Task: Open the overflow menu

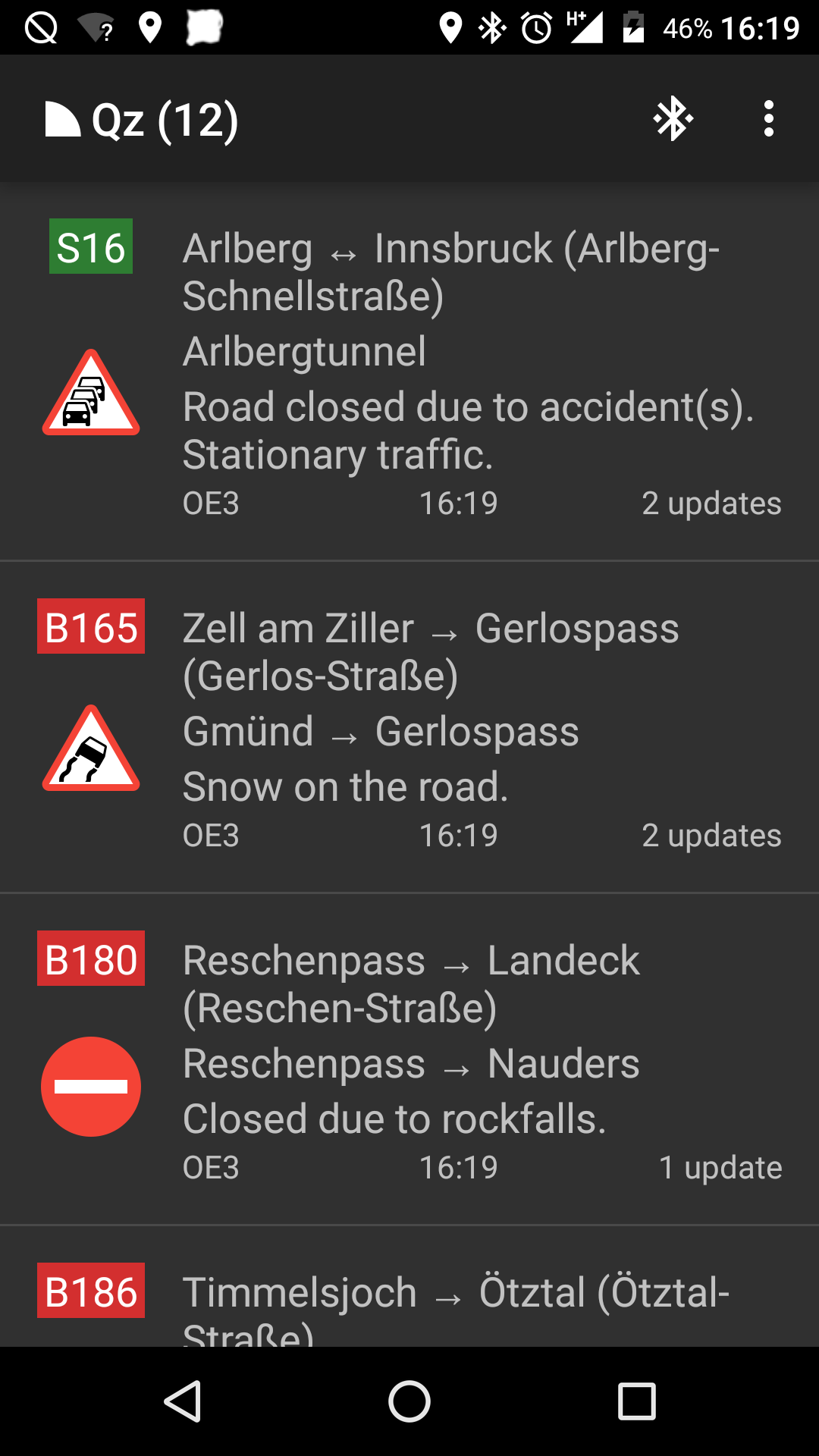Action: [x=768, y=119]
